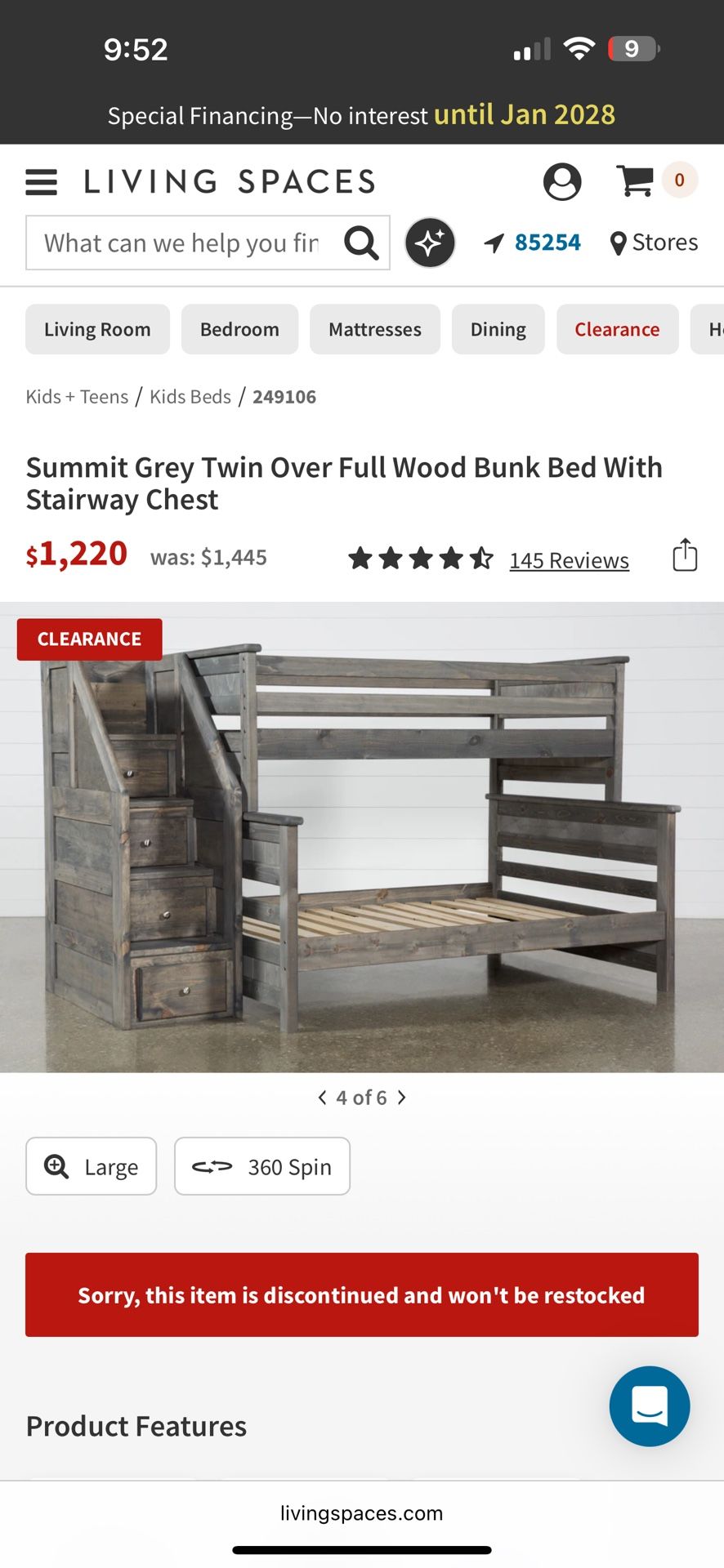Open the hamburger navigation menu
This screenshot has height=1568, width=724.
click(x=41, y=181)
